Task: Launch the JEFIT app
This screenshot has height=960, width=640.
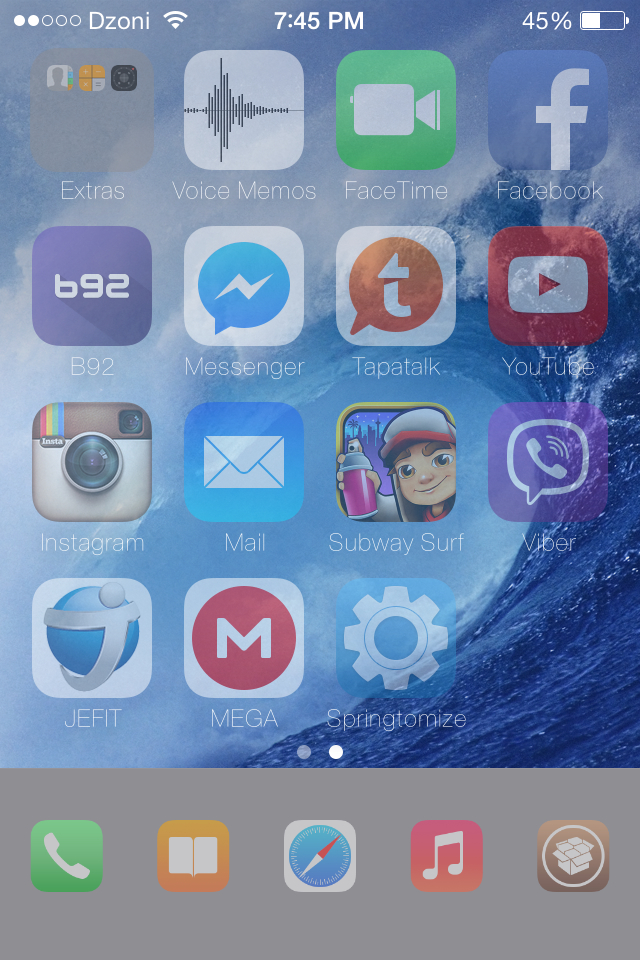Action: (92, 638)
